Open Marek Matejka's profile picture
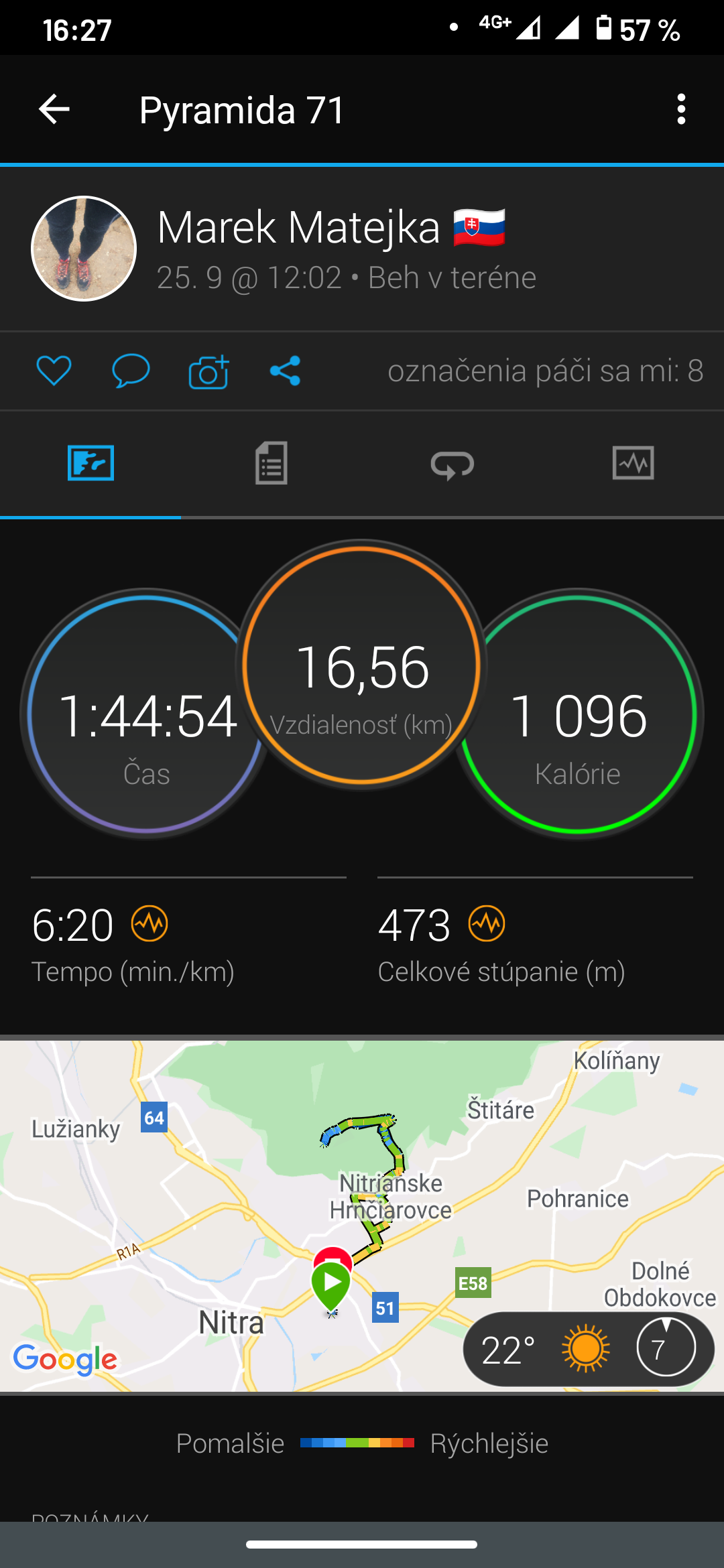Viewport: 724px width, 1568px height. 84,249
